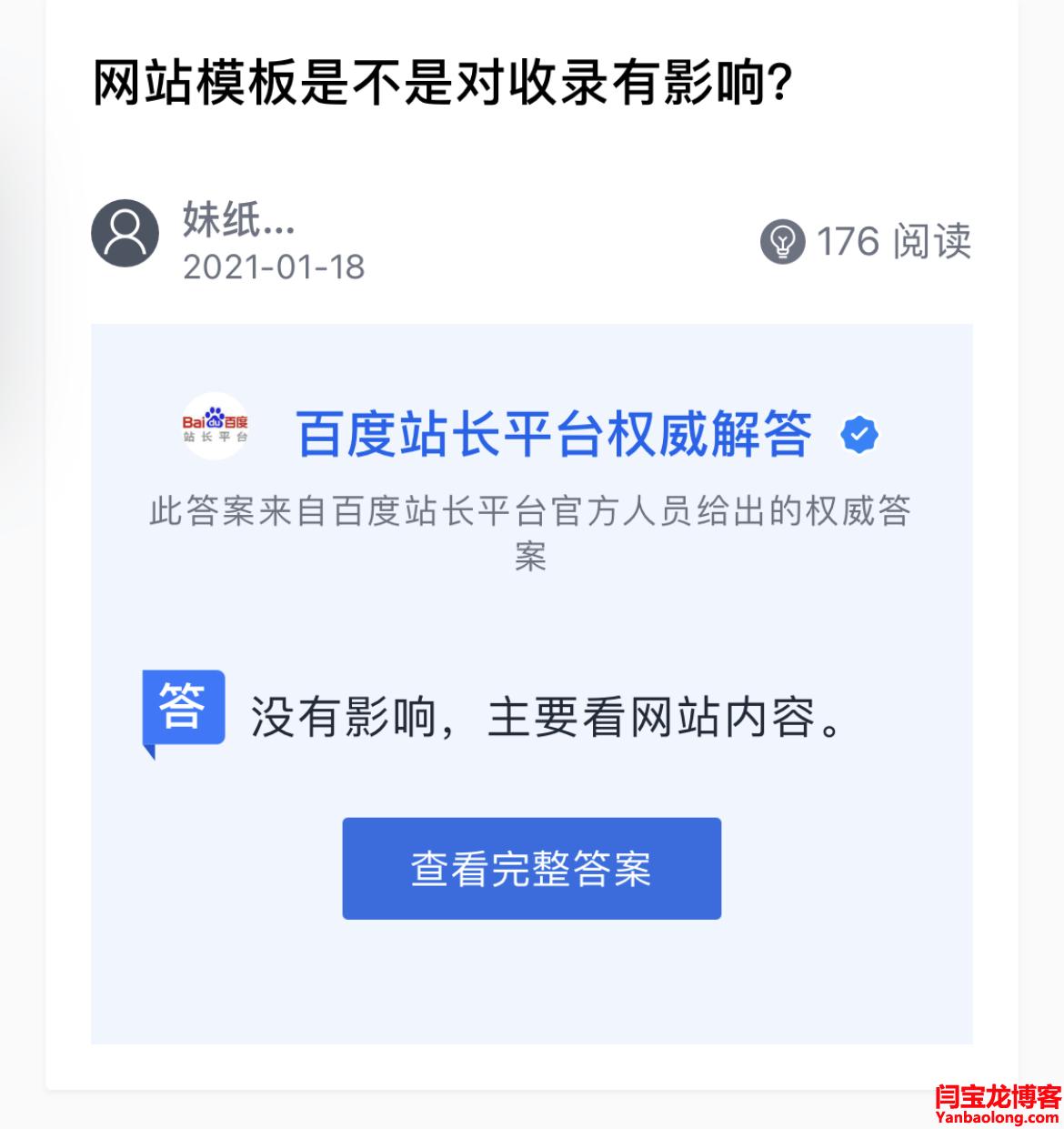The image size is (1064, 1129).
Task: Tap the 查看完整答案 button
Action: coord(531,868)
